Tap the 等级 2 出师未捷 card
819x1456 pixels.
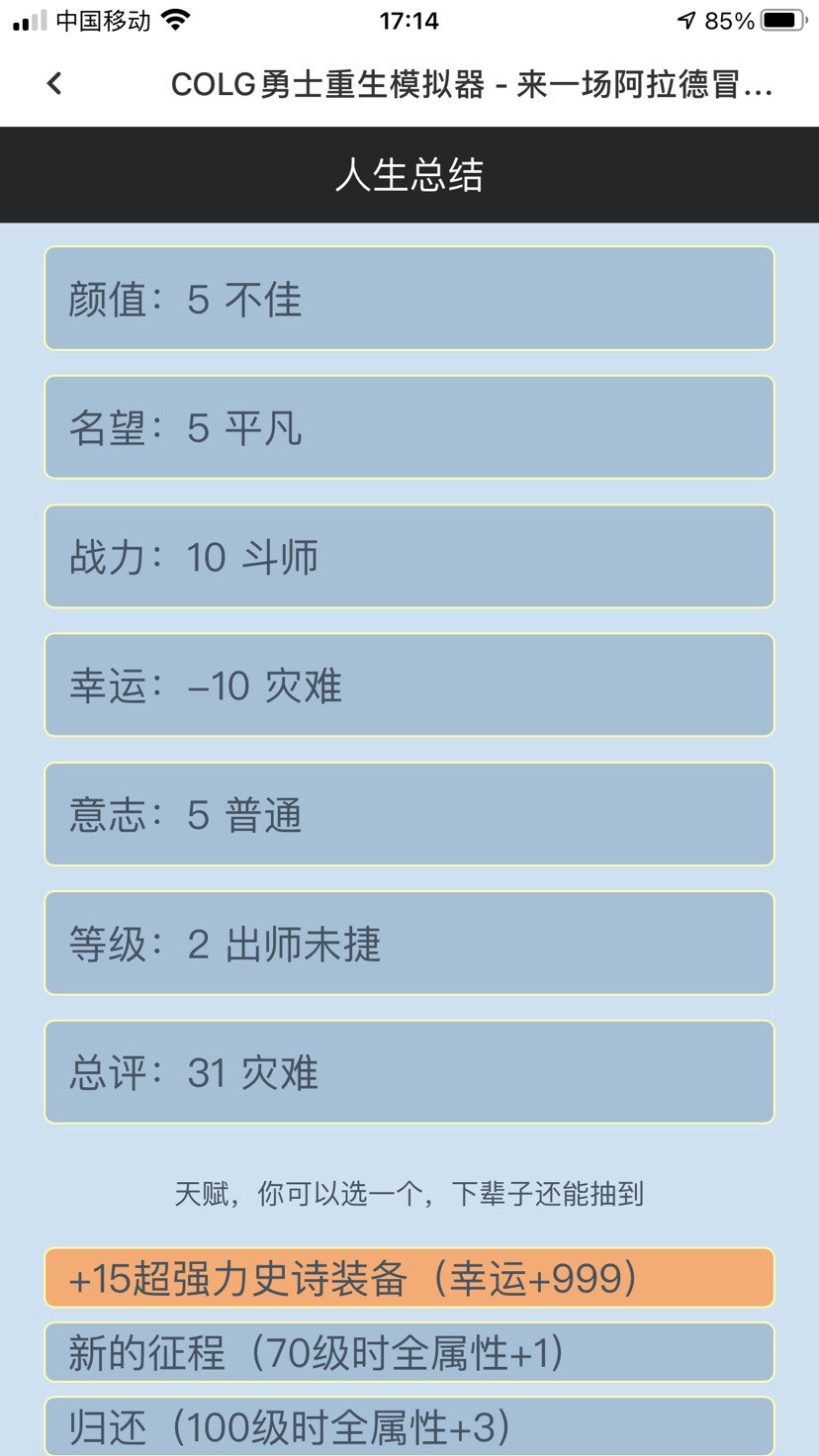click(409, 943)
